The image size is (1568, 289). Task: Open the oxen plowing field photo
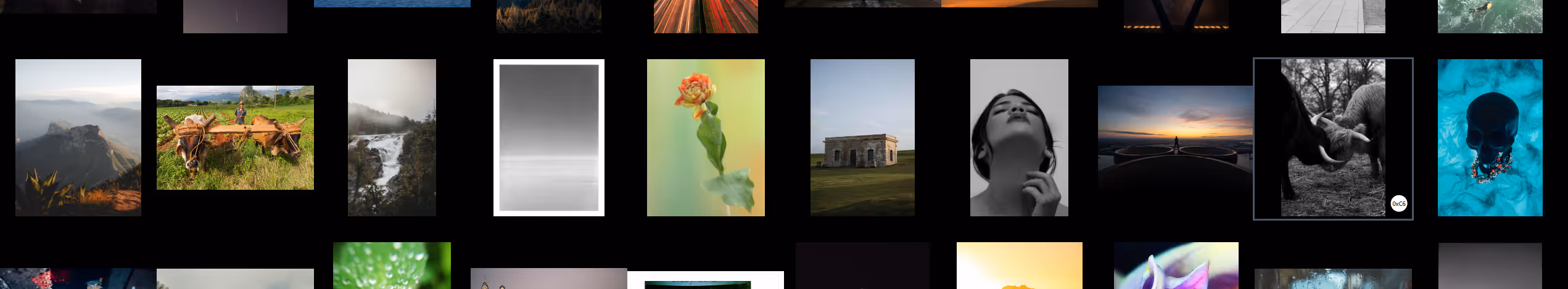click(x=235, y=137)
